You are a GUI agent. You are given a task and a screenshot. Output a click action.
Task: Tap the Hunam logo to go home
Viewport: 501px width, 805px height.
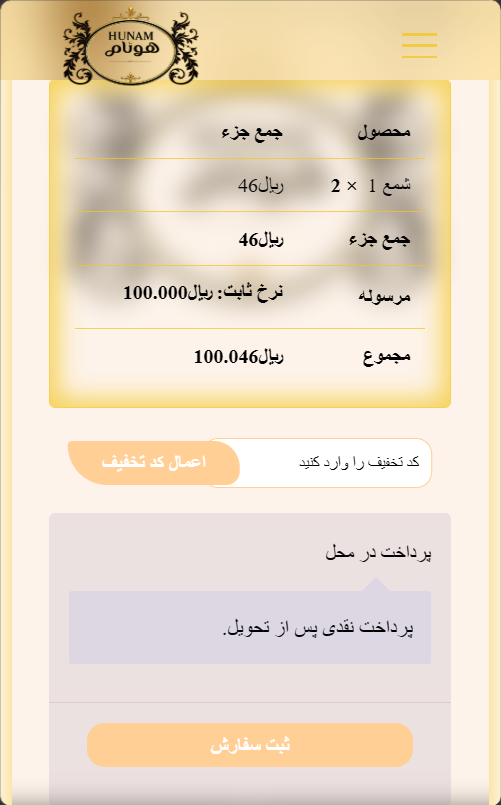(130, 46)
